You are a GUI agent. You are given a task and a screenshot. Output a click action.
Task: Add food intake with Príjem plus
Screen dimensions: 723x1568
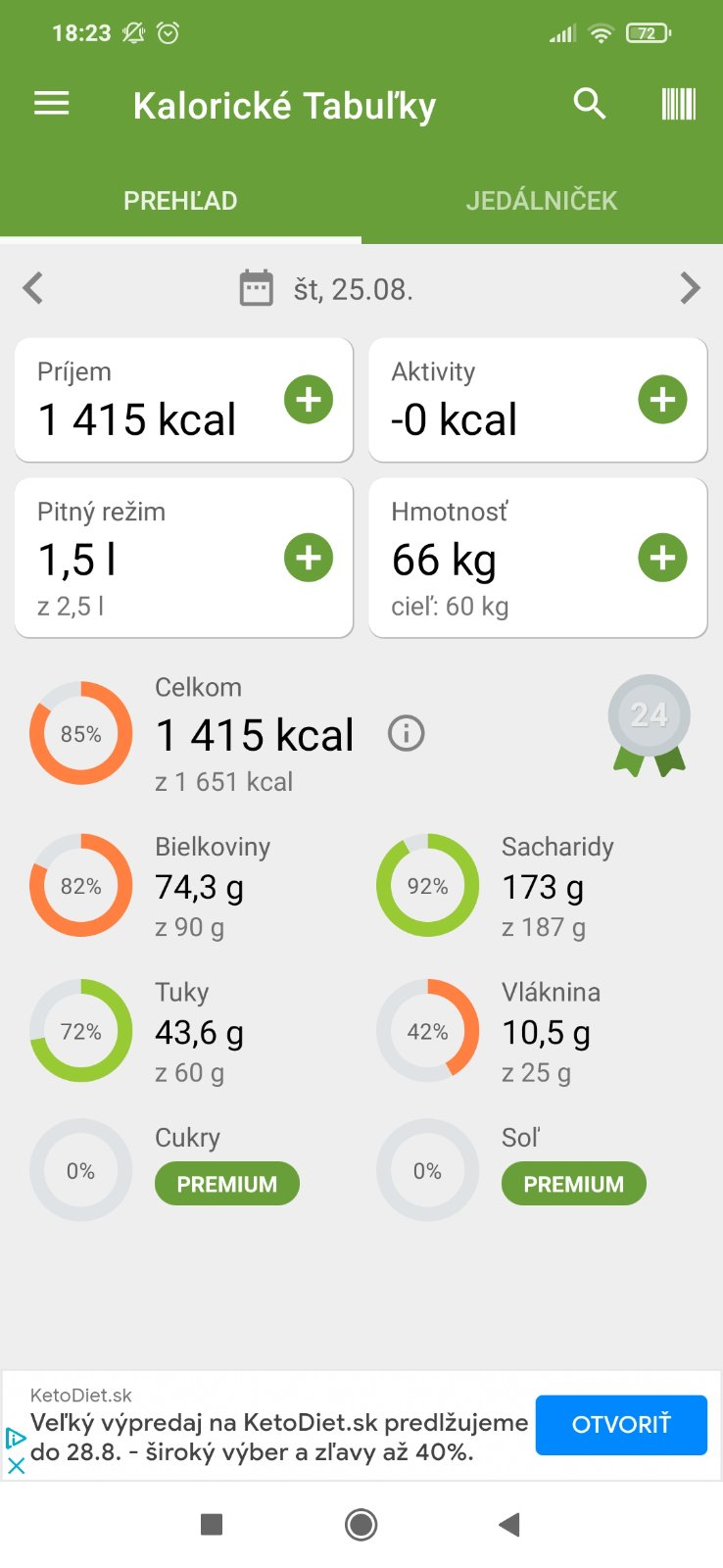coord(309,400)
